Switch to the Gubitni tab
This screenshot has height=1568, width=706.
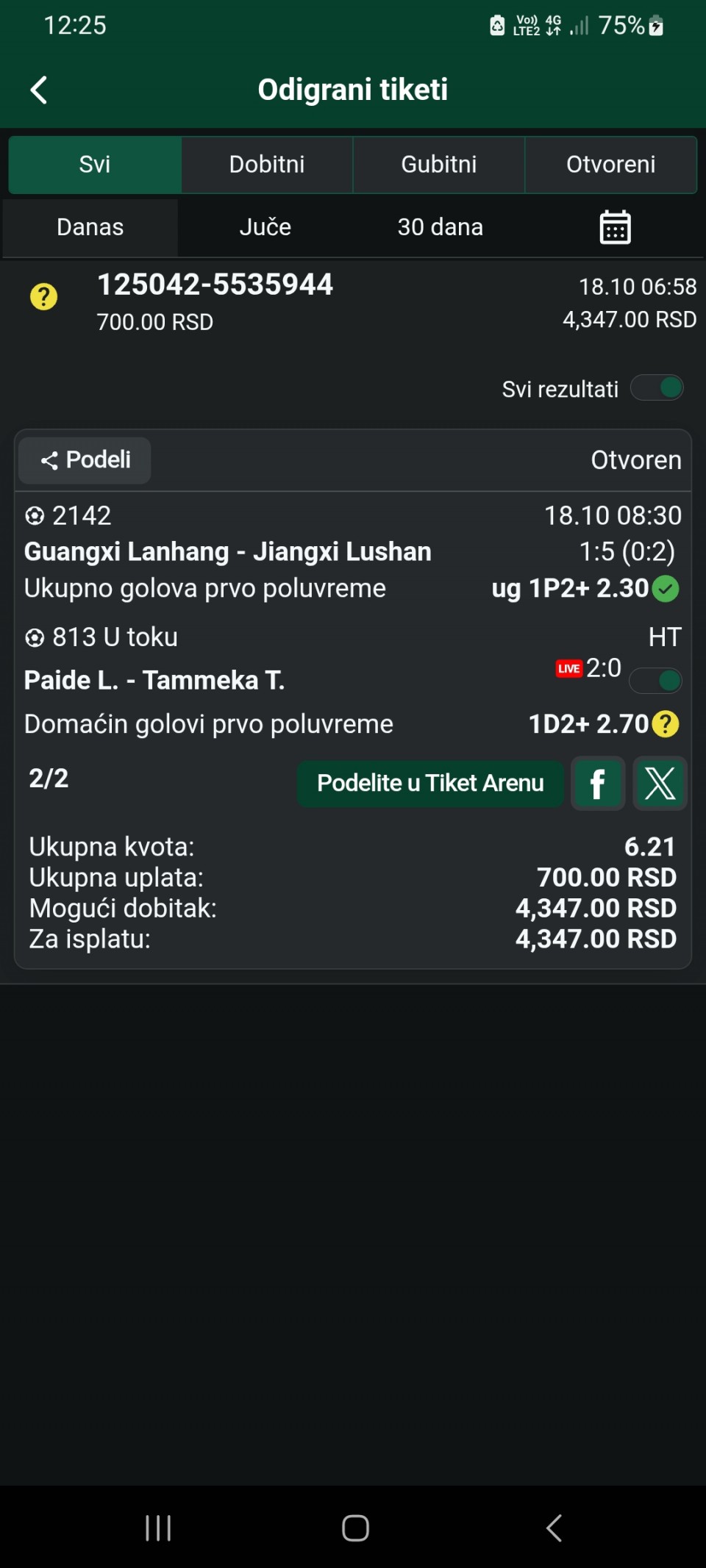(x=439, y=165)
